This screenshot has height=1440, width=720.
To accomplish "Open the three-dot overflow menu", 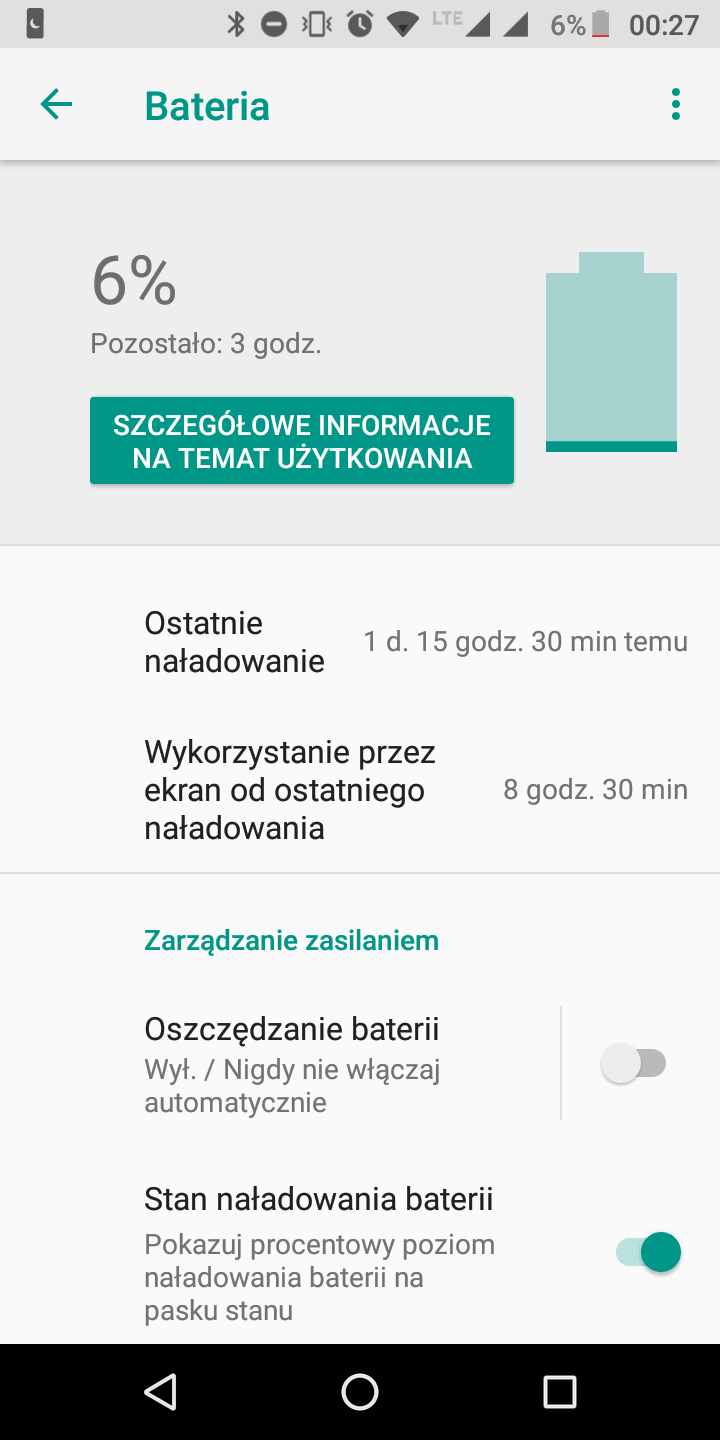I will [676, 104].
